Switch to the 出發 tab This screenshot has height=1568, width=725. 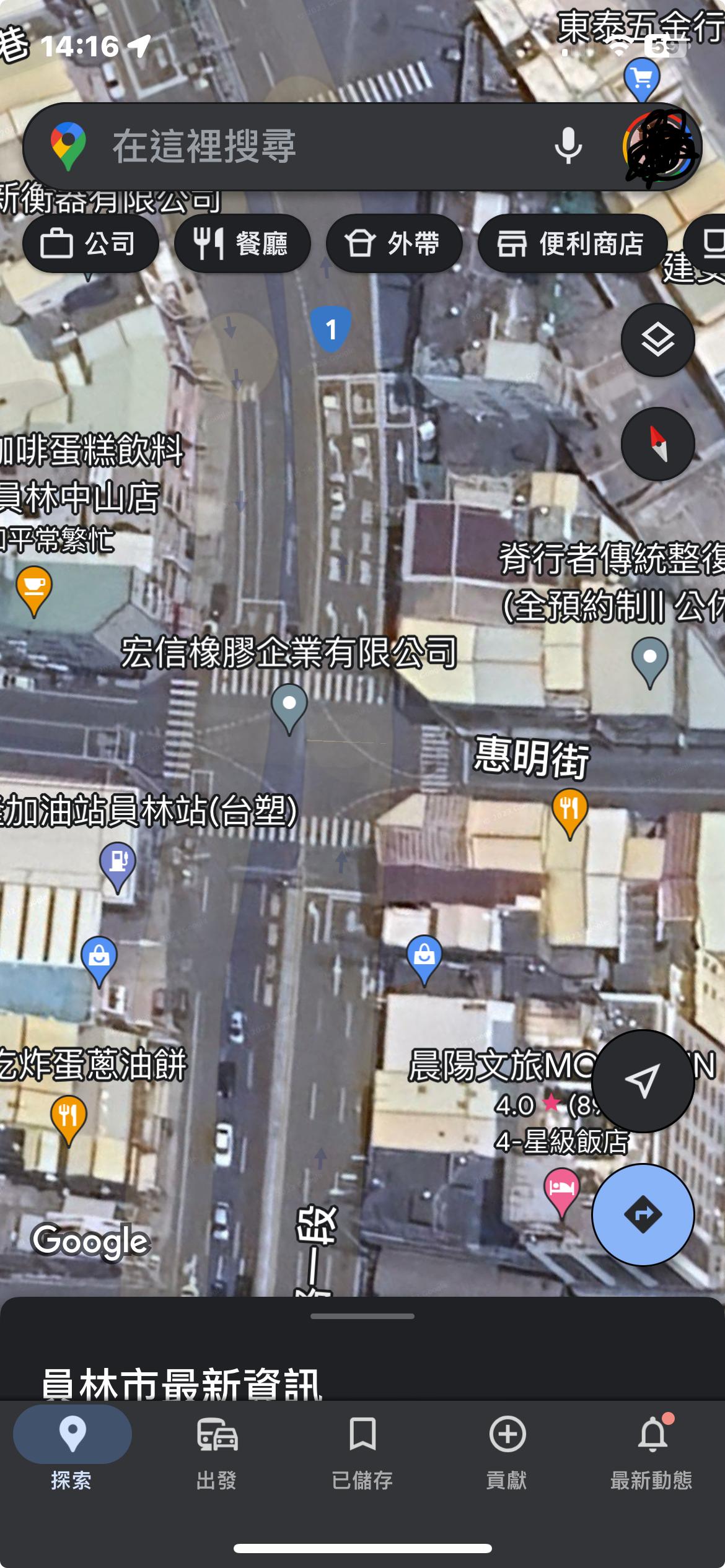[217, 1452]
